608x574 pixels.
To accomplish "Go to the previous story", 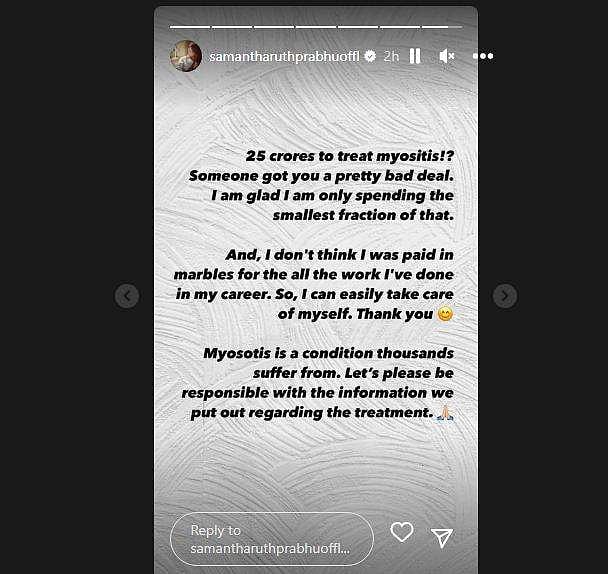I will pyautogui.click(x=126, y=296).
